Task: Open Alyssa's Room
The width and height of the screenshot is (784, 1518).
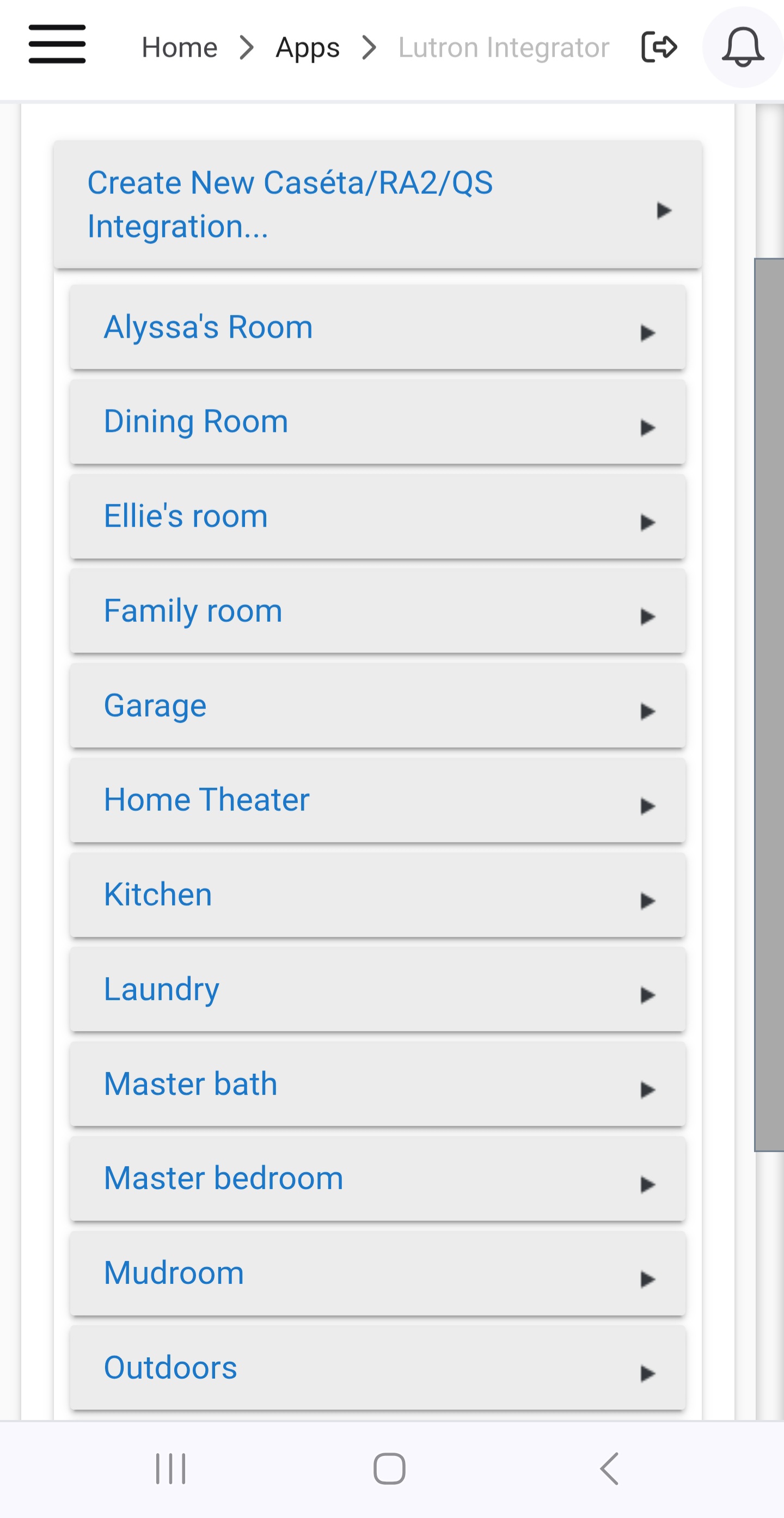Action: pyautogui.click(x=377, y=327)
